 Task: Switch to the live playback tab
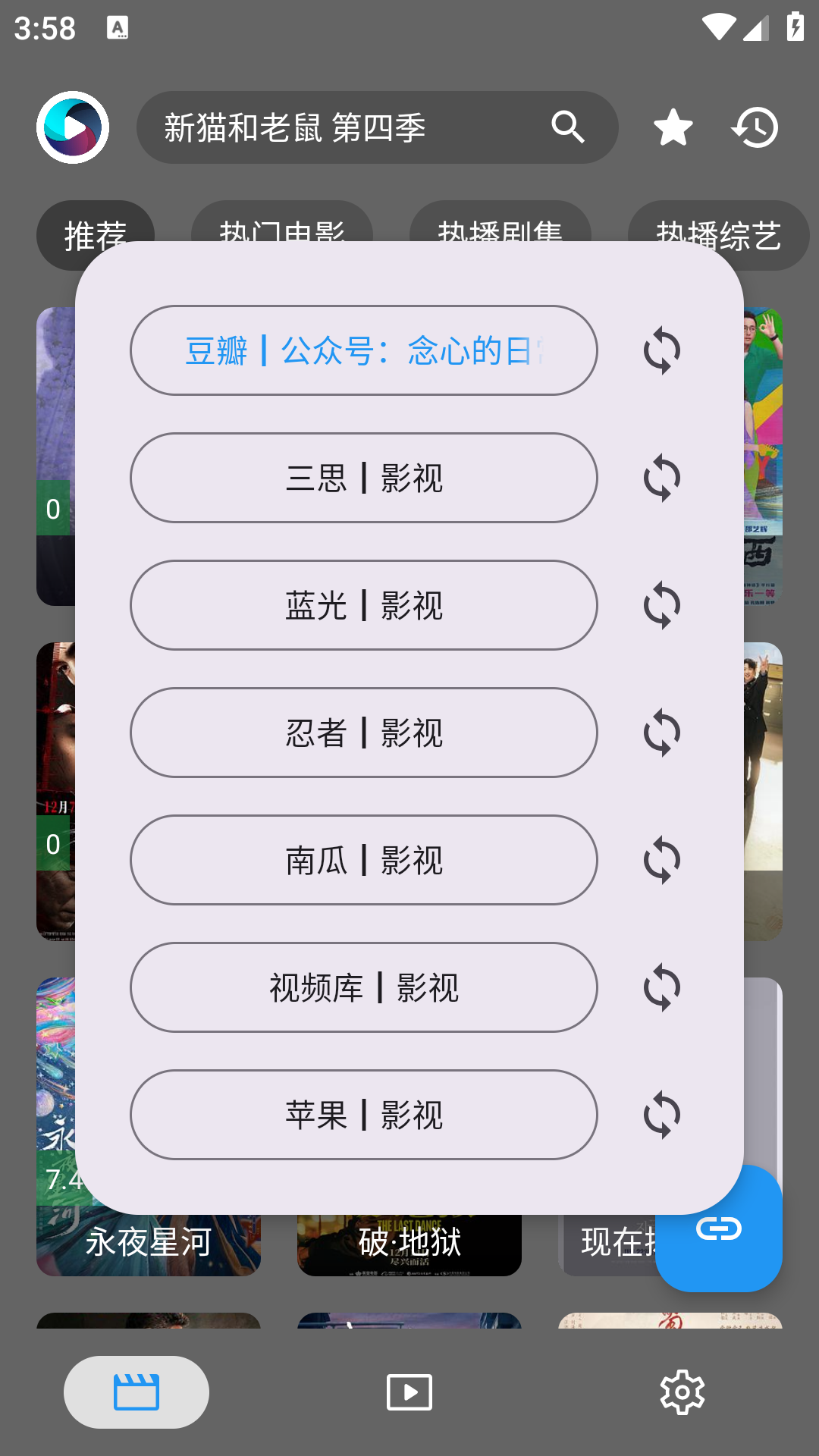[409, 1392]
